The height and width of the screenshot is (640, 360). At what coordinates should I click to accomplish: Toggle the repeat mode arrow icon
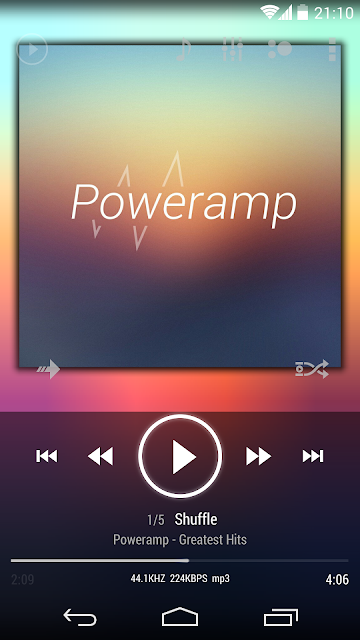[49, 369]
